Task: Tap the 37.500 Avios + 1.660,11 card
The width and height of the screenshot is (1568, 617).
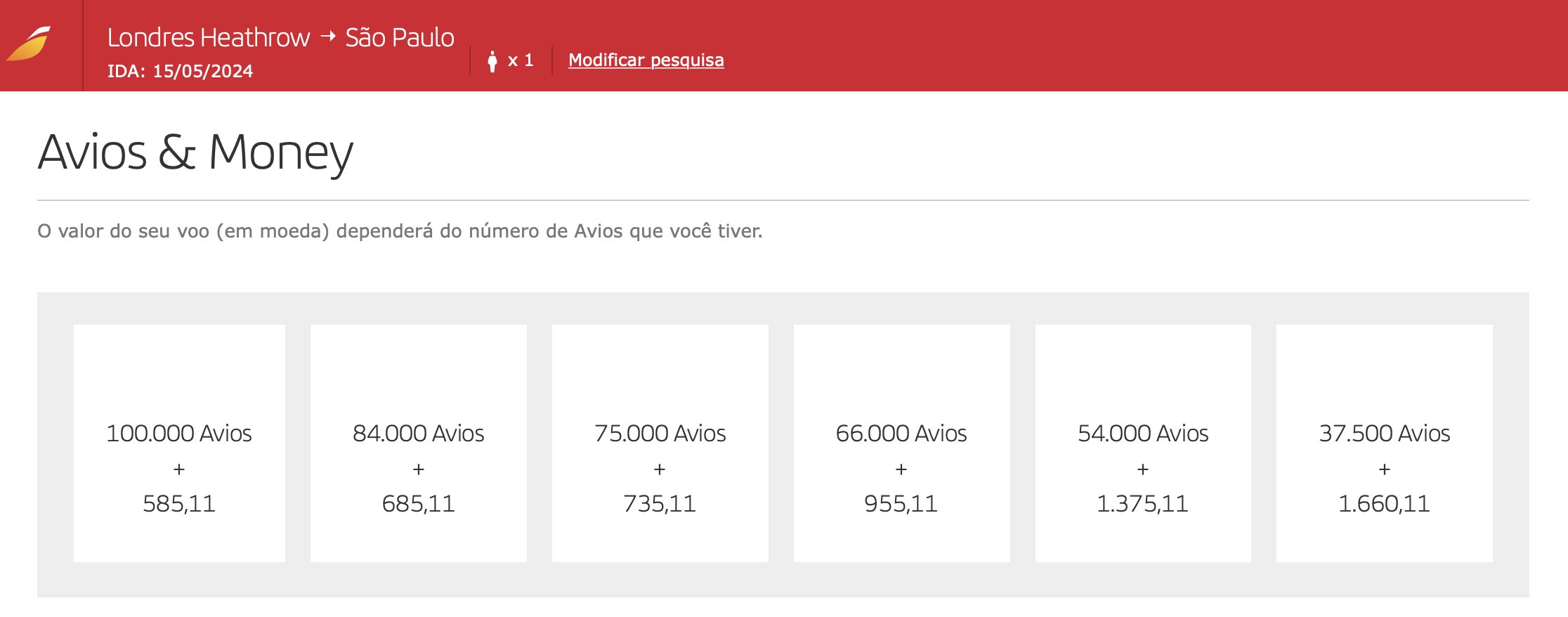Action: 1384,443
